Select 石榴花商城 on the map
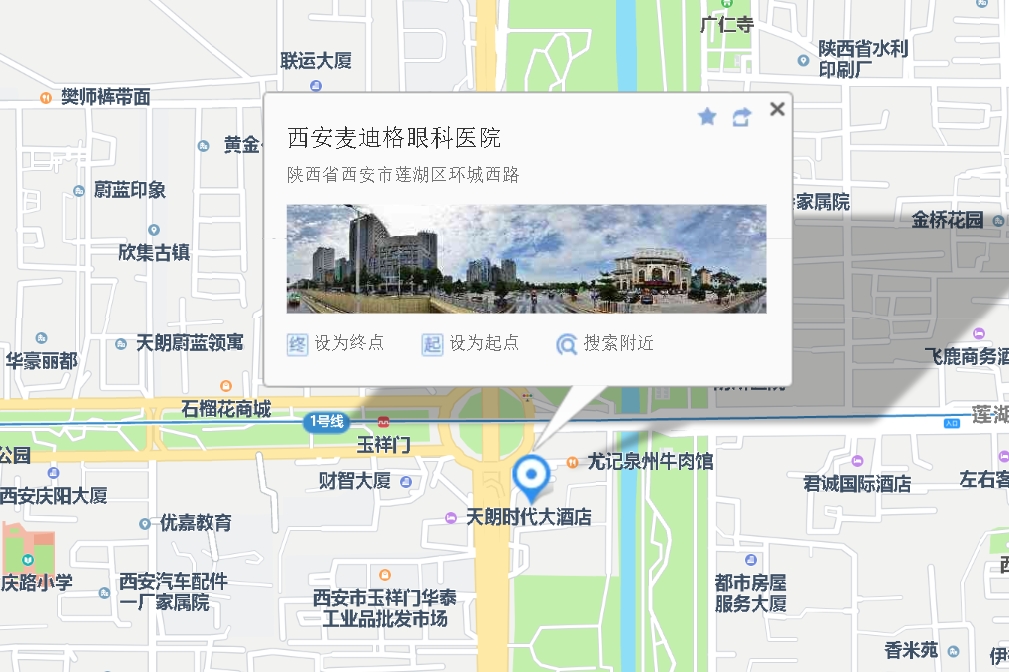Viewport: 1009px width, 672px height. [x=226, y=409]
